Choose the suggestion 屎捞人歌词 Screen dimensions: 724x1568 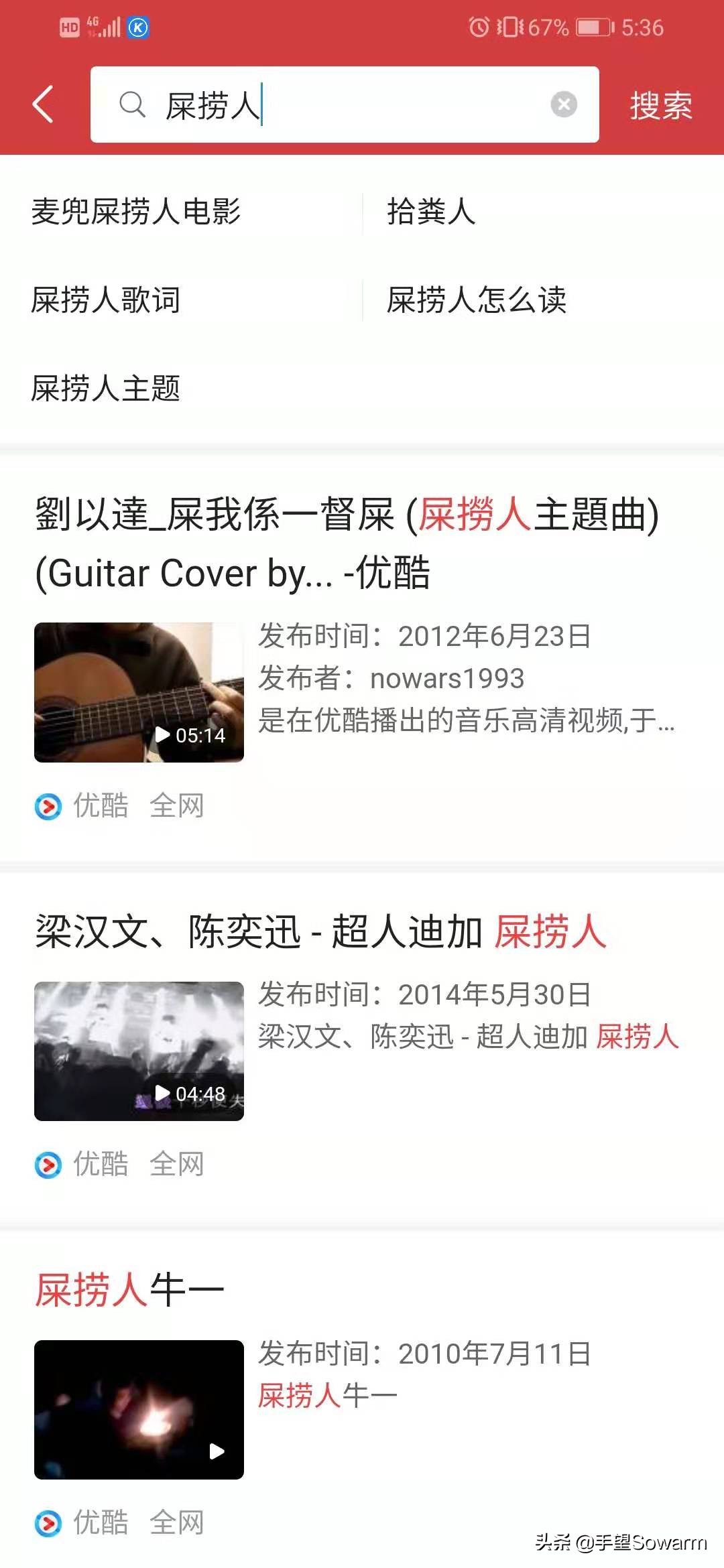coord(106,300)
